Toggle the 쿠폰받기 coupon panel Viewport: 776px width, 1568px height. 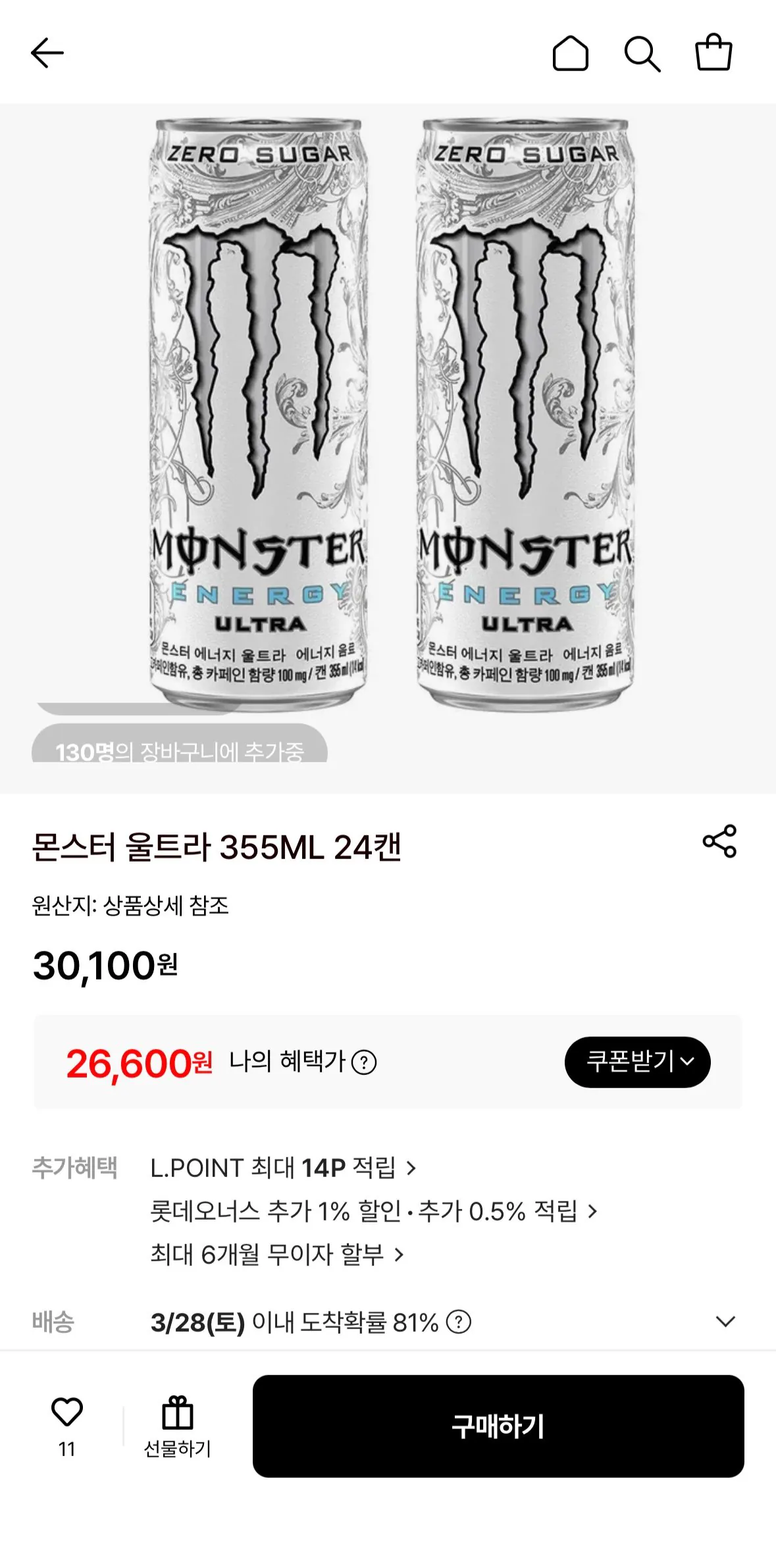pyautogui.click(x=637, y=1061)
